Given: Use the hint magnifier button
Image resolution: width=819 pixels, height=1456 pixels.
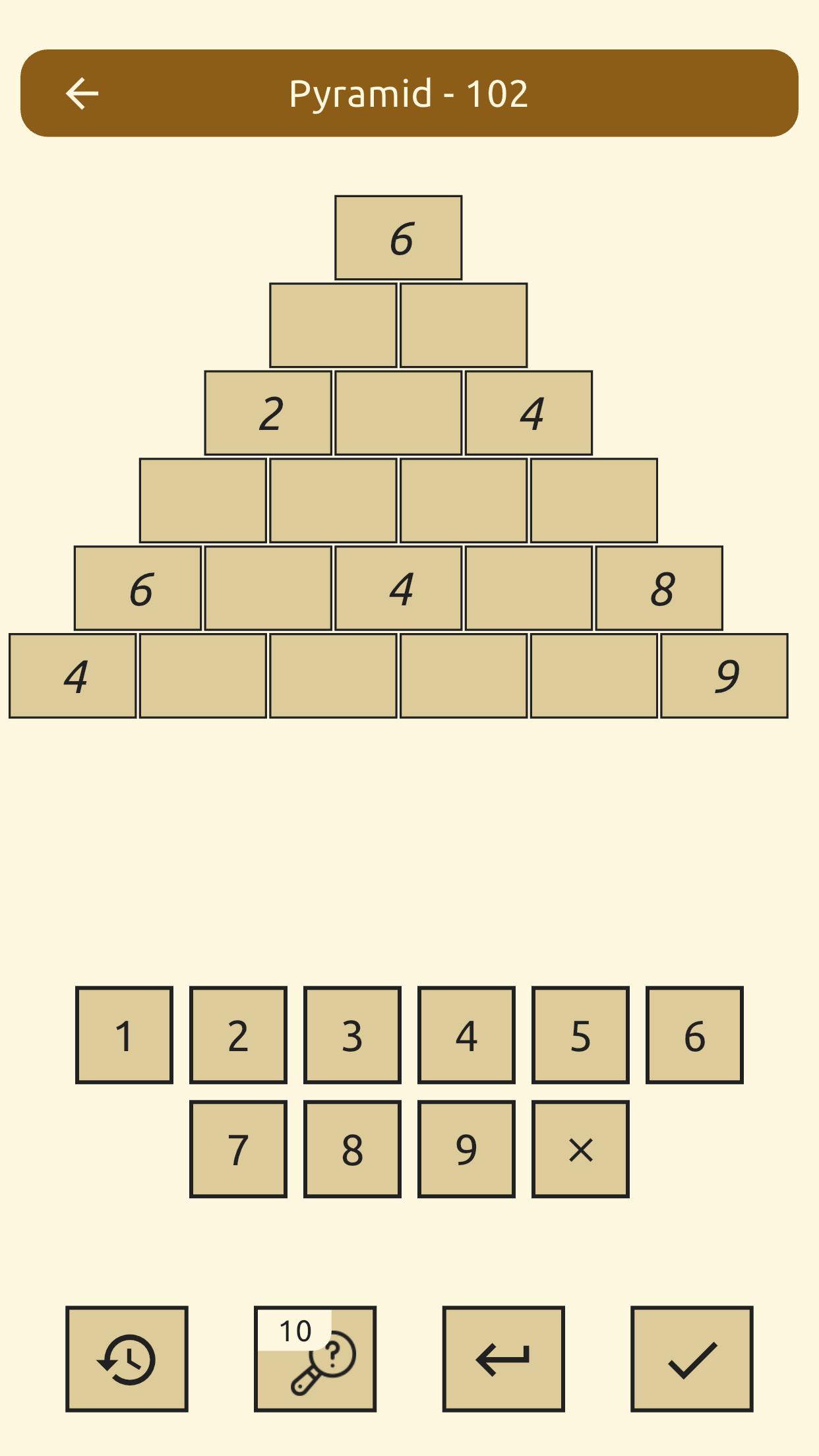Looking at the screenshot, I should tap(315, 1358).
